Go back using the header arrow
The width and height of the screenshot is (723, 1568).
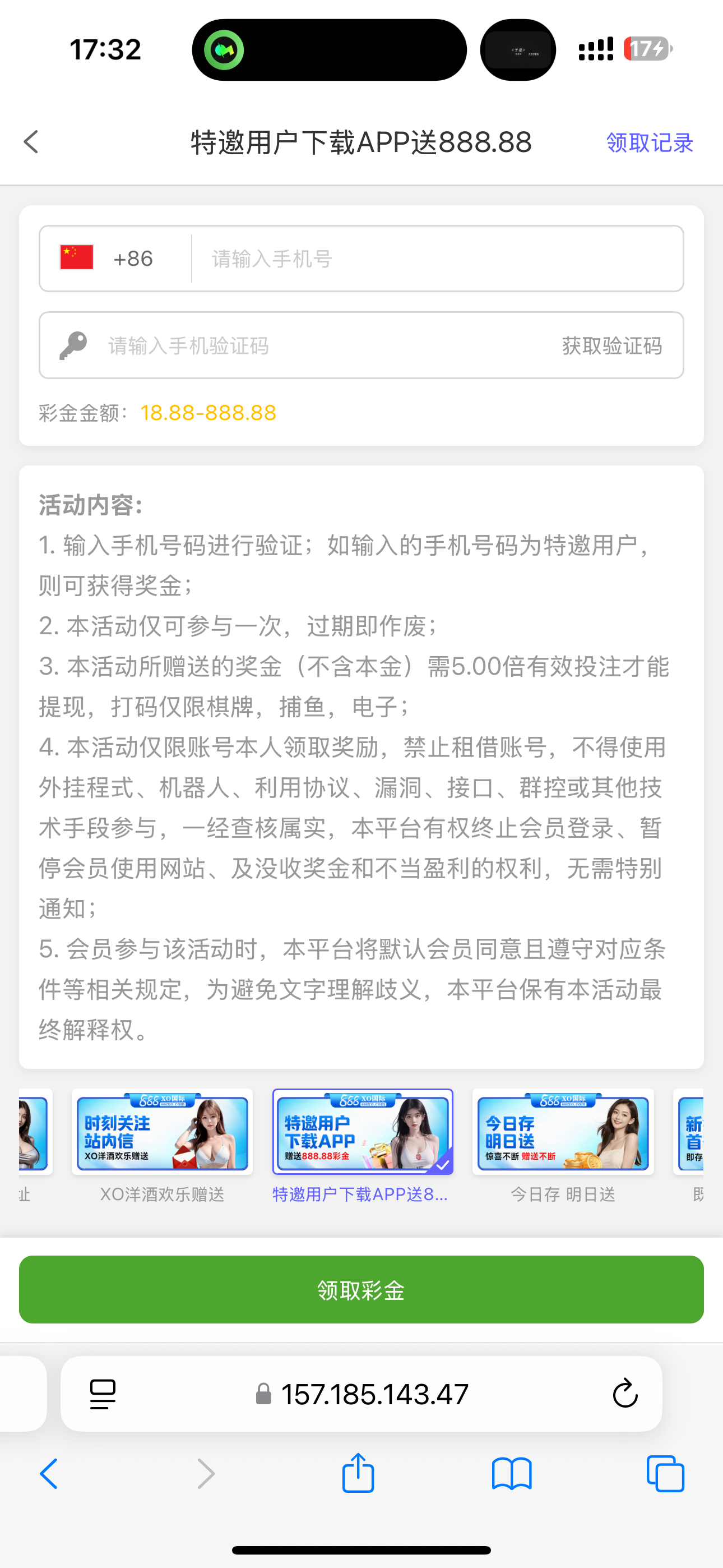pyautogui.click(x=31, y=142)
